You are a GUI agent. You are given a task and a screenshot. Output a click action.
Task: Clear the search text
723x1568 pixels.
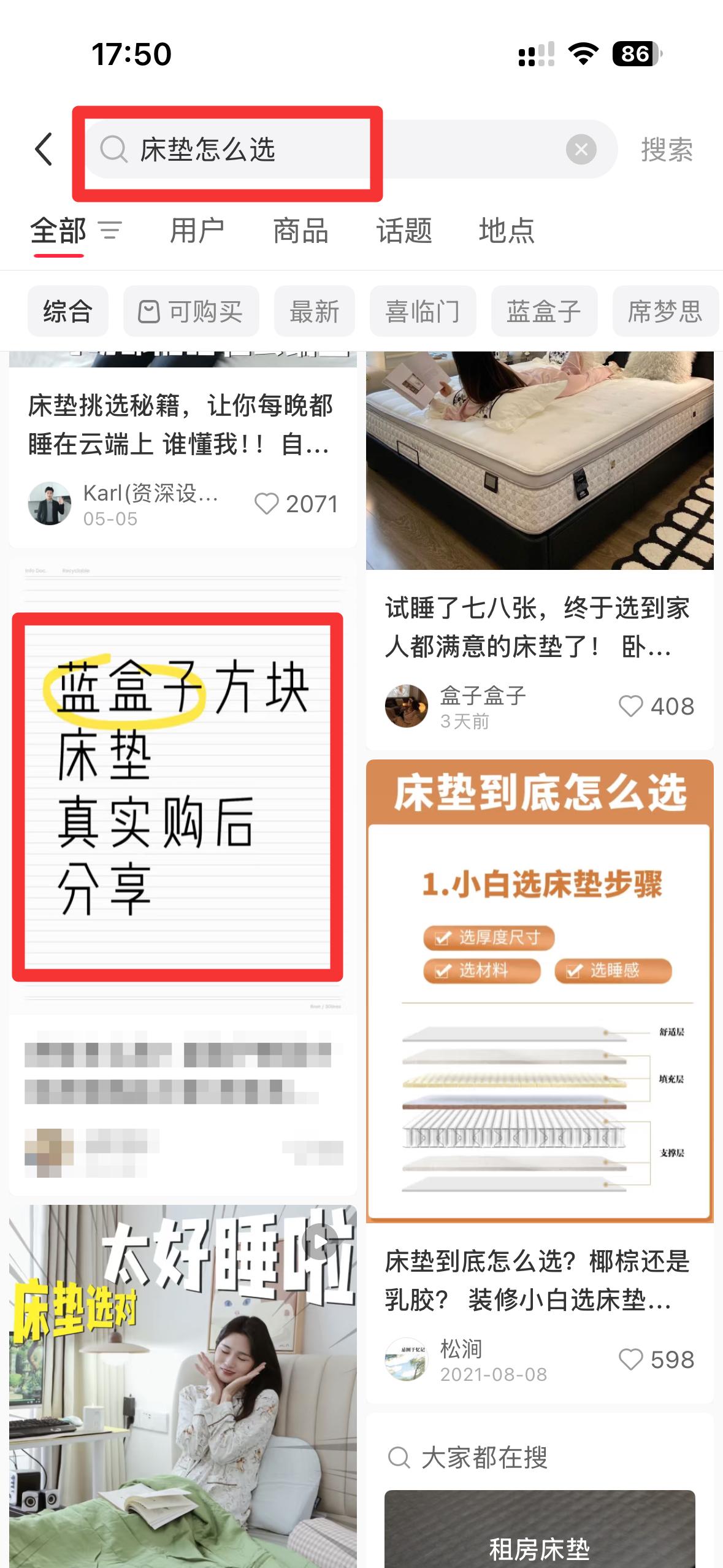[x=581, y=149]
